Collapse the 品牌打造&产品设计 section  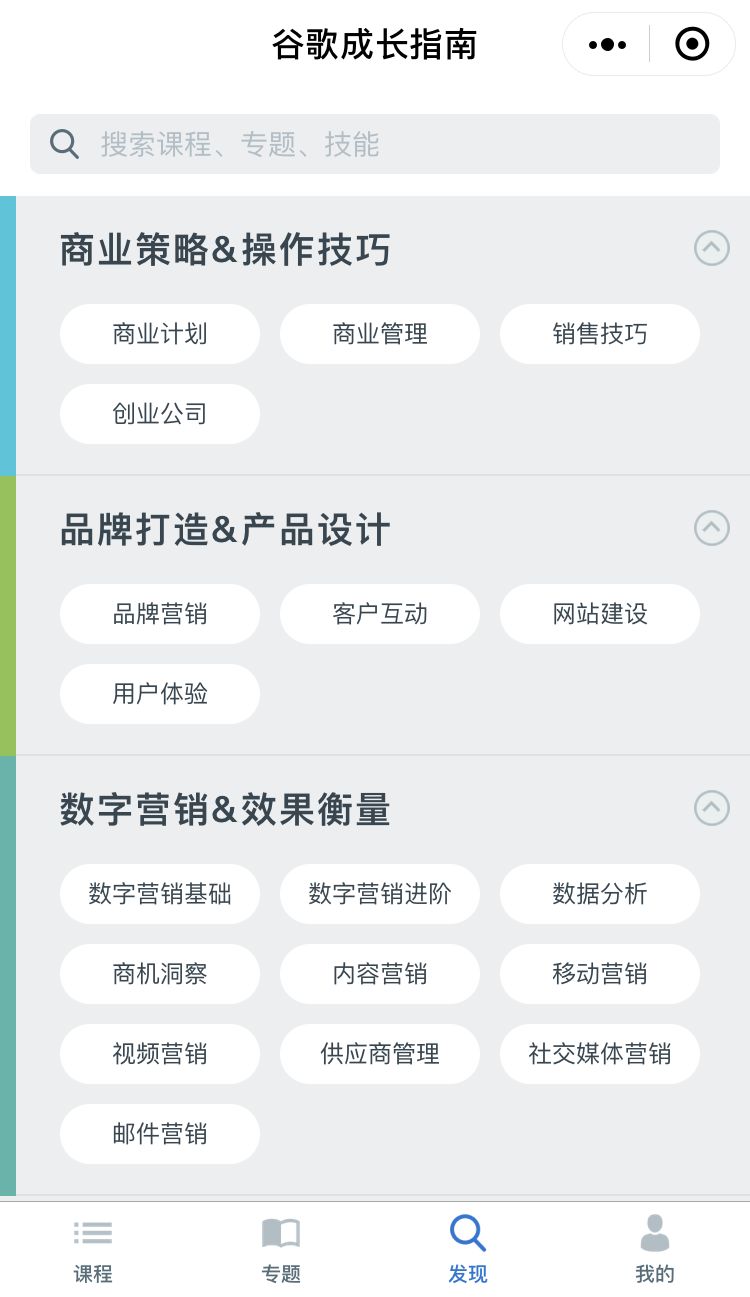pos(711,527)
